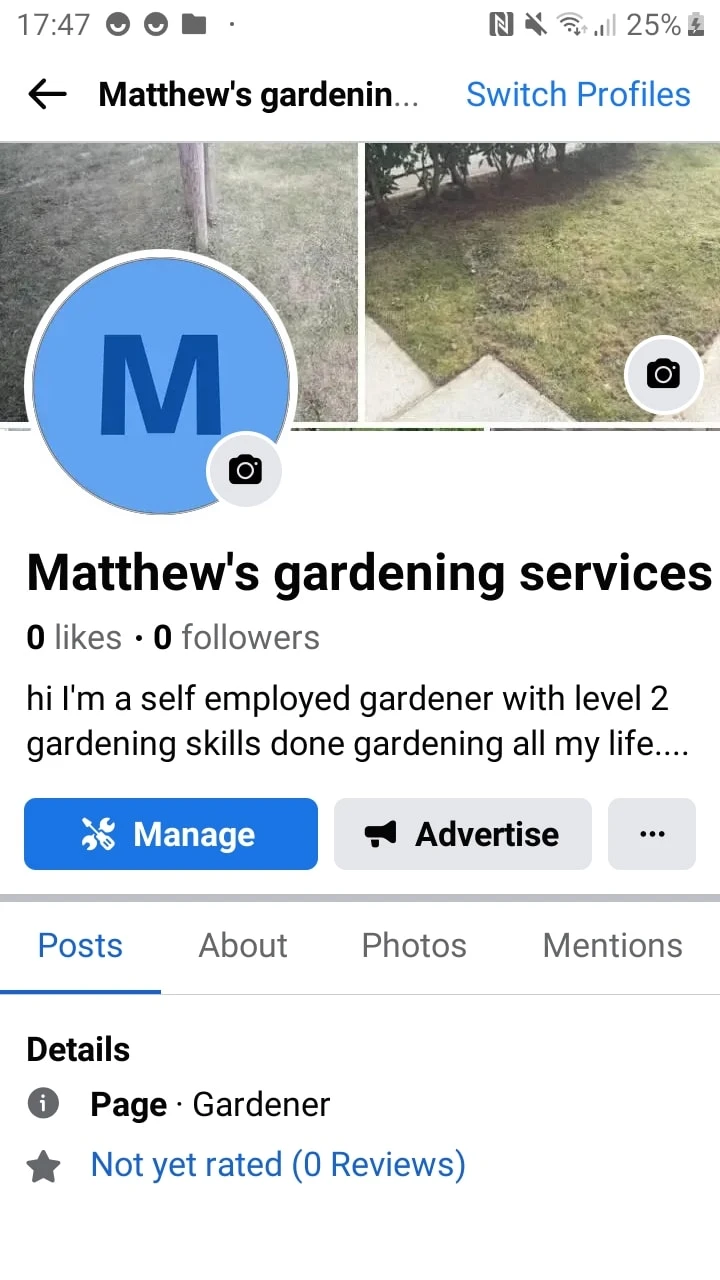Screen dimensions: 720x1280
Task: Change the cover photo via camera icon
Action: pos(663,374)
